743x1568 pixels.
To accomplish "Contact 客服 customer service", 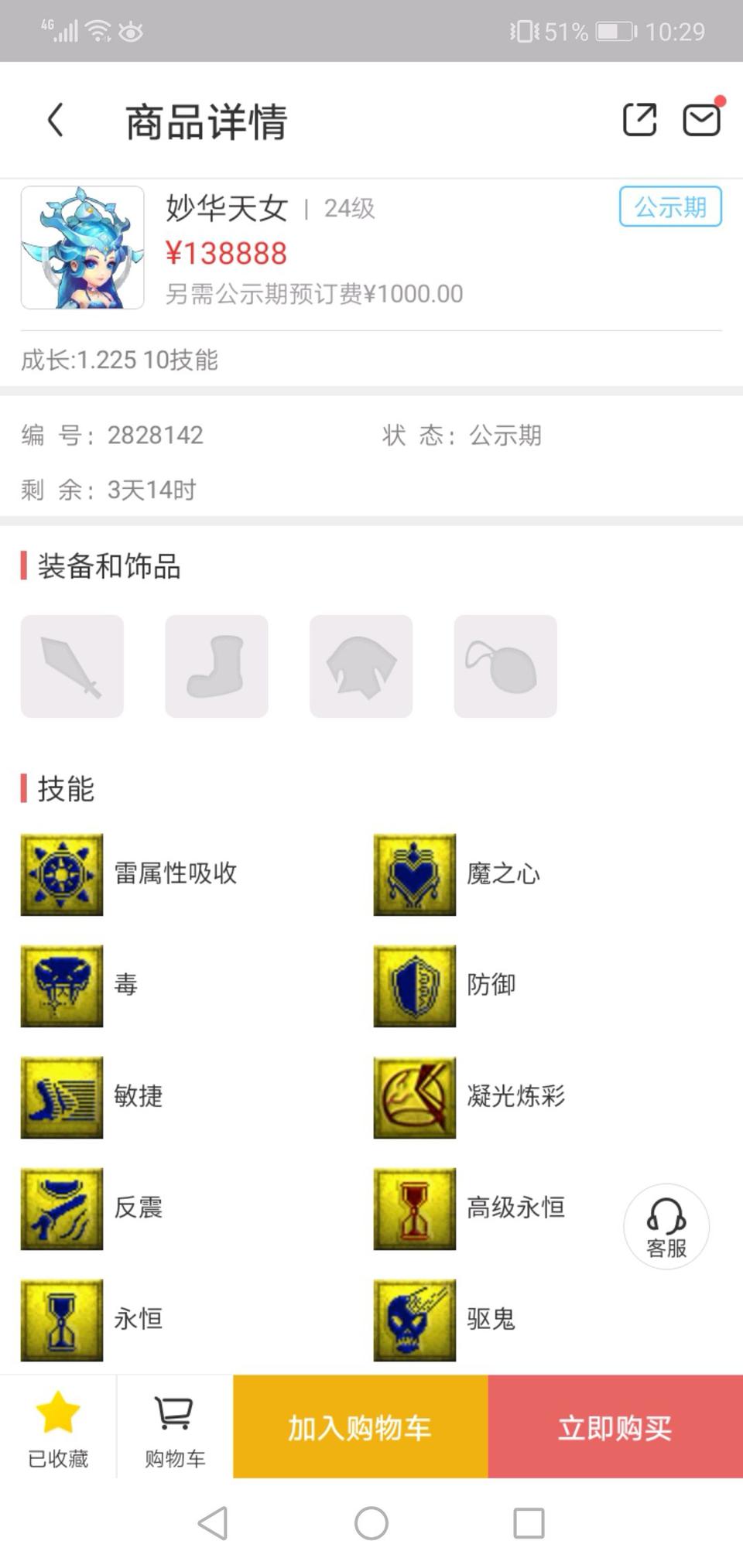I will tap(666, 1226).
